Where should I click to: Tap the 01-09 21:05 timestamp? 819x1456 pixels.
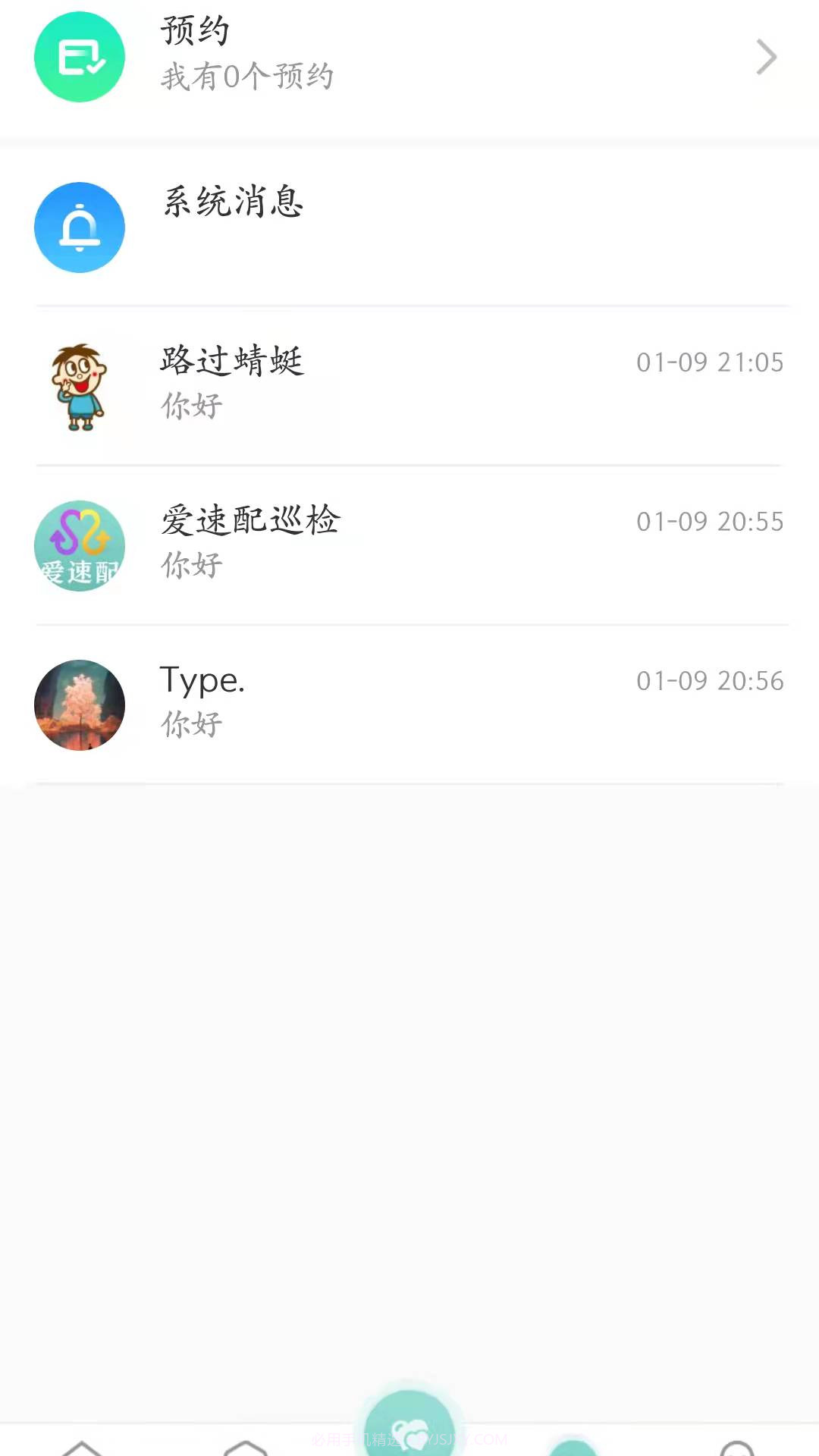pos(709,362)
